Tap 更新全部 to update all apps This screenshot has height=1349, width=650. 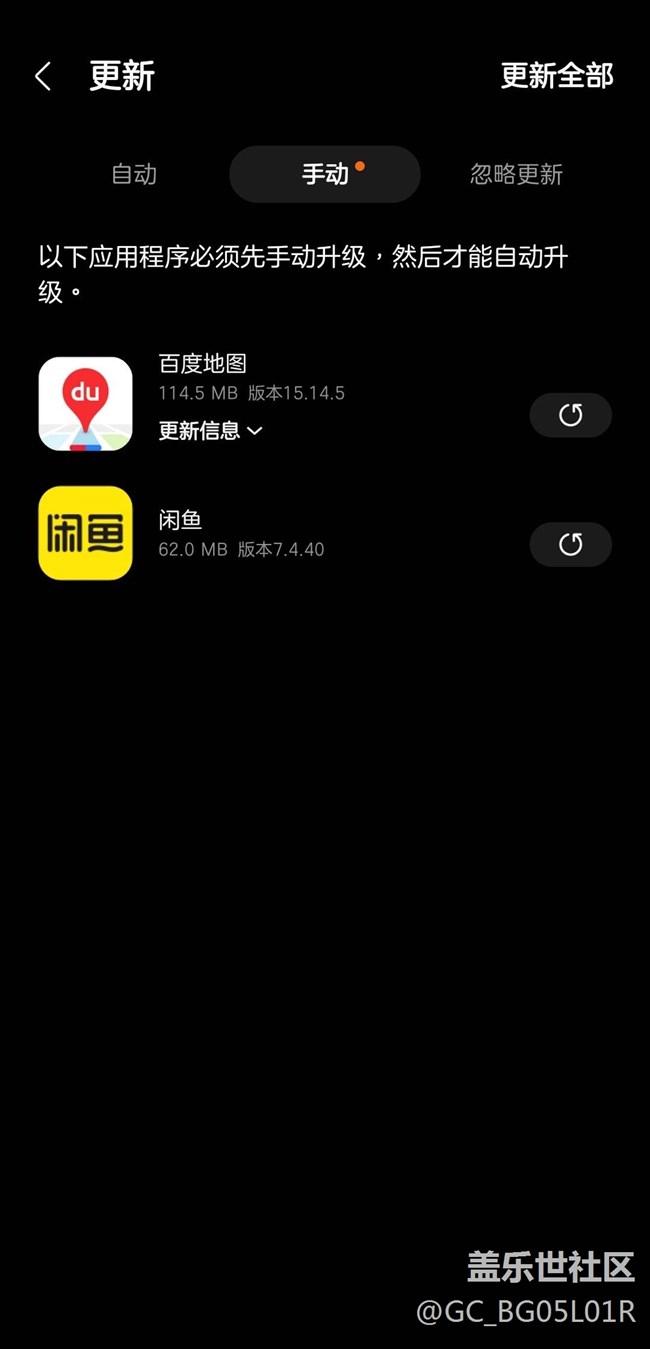pyautogui.click(x=556, y=76)
